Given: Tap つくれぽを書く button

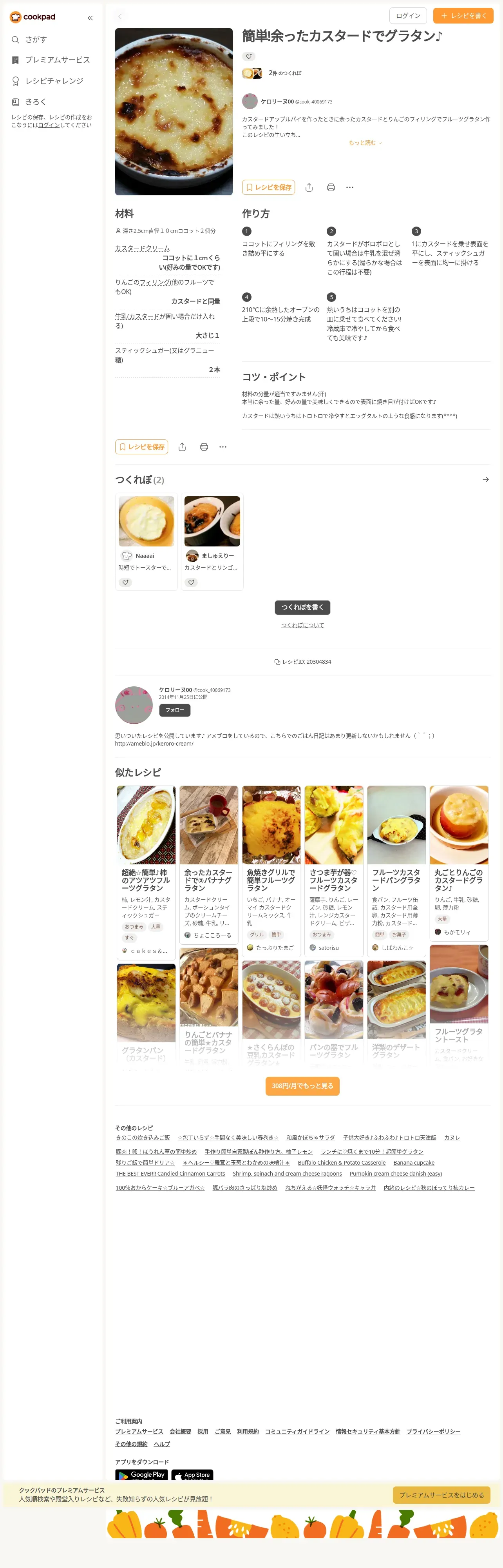Looking at the screenshot, I should (302, 607).
